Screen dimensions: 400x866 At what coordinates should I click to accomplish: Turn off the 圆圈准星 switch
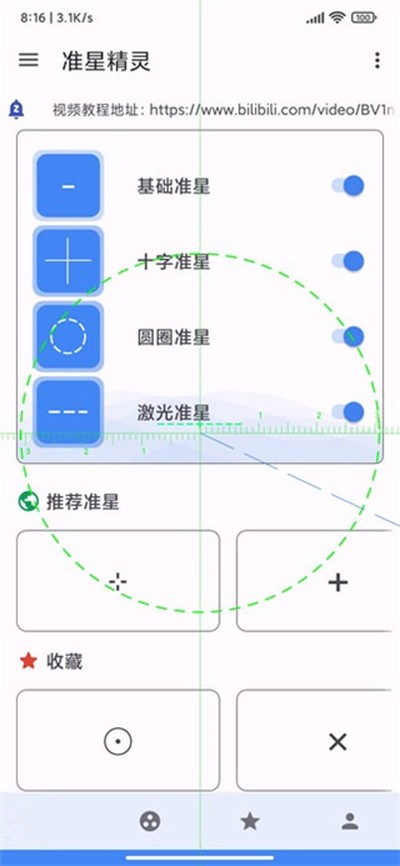pyautogui.click(x=348, y=336)
